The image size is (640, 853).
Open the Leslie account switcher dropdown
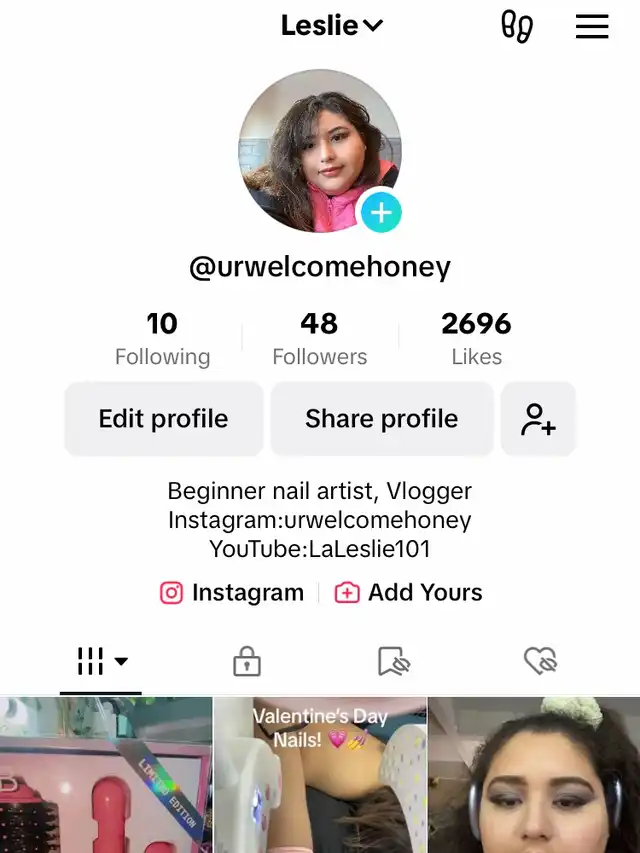coord(332,26)
